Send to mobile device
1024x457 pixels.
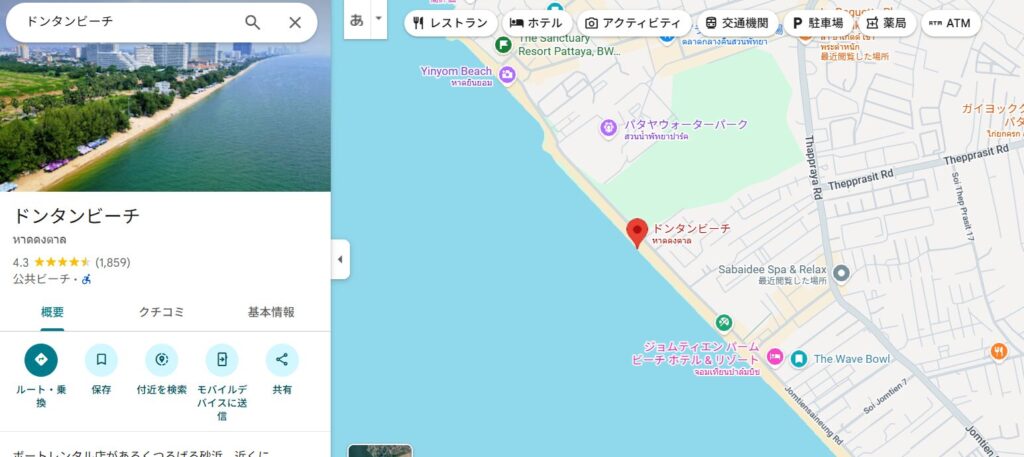pyautogui.click(x=222, y=360)
